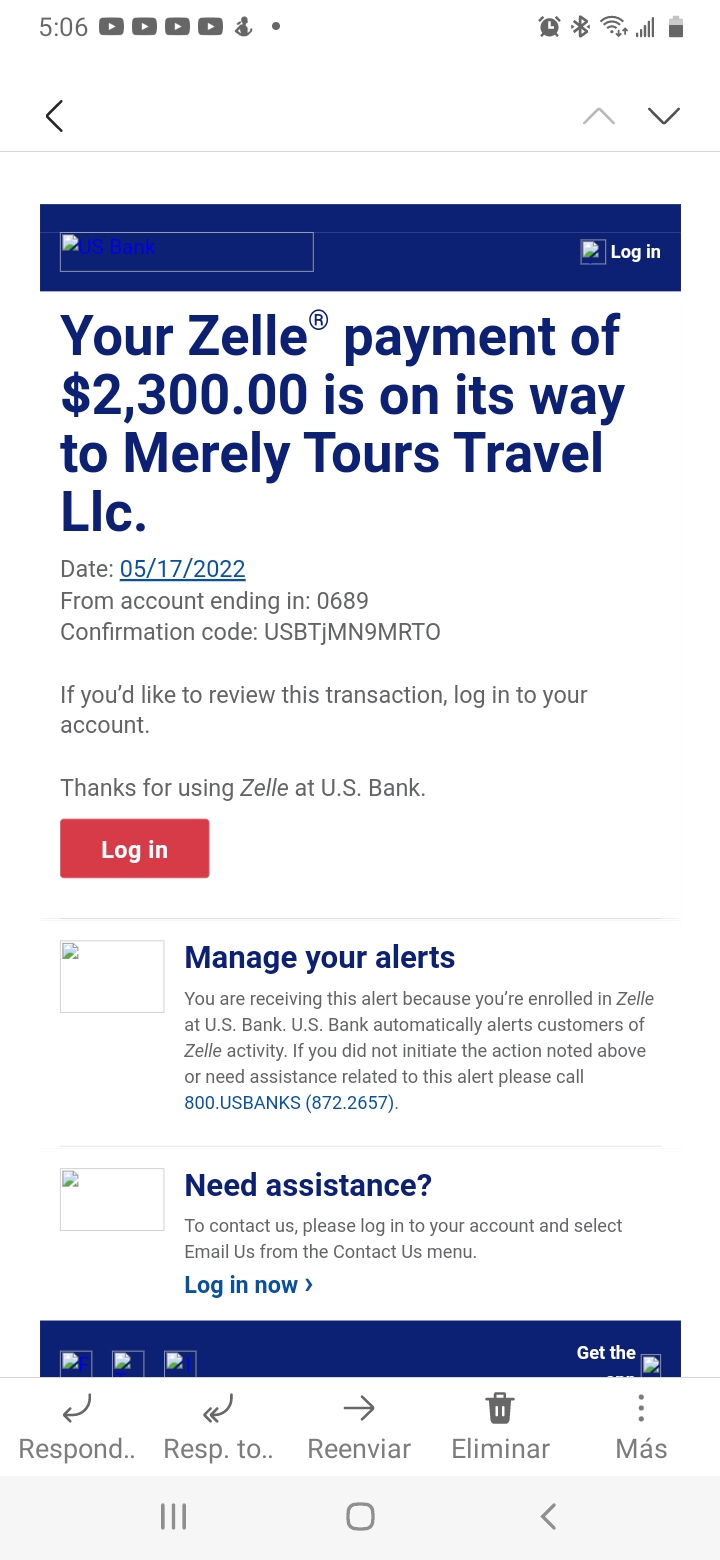Go back to the inbox
Image resolution: width=720 pixels, height=1560 pixels.
pyautogui.click(x=55, y=116)
